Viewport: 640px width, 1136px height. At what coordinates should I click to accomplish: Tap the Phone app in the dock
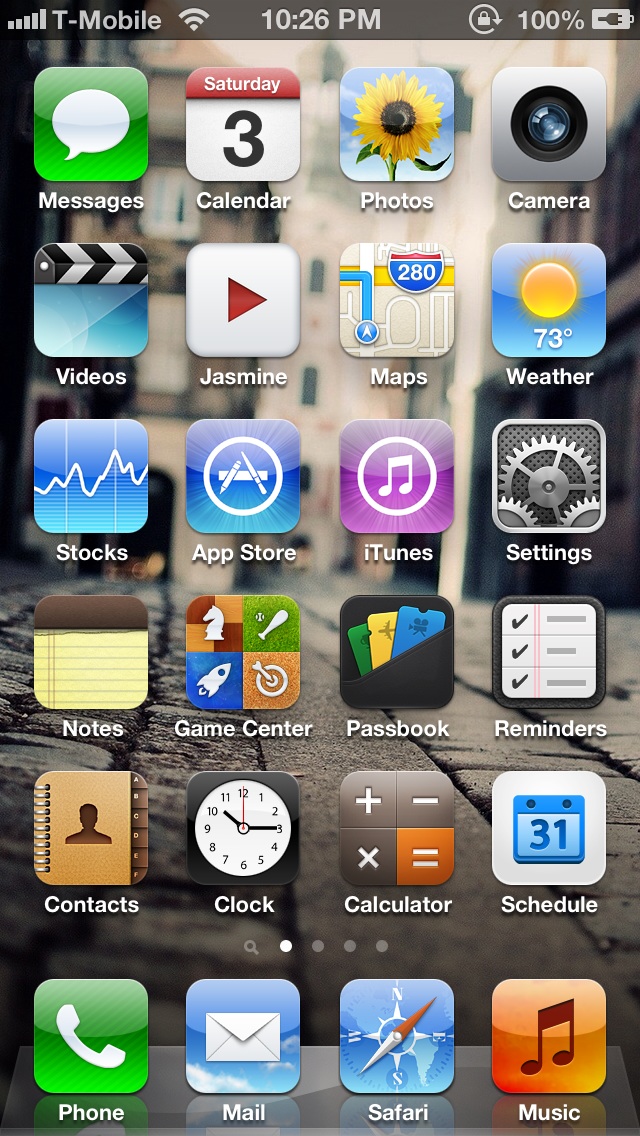91,1036
